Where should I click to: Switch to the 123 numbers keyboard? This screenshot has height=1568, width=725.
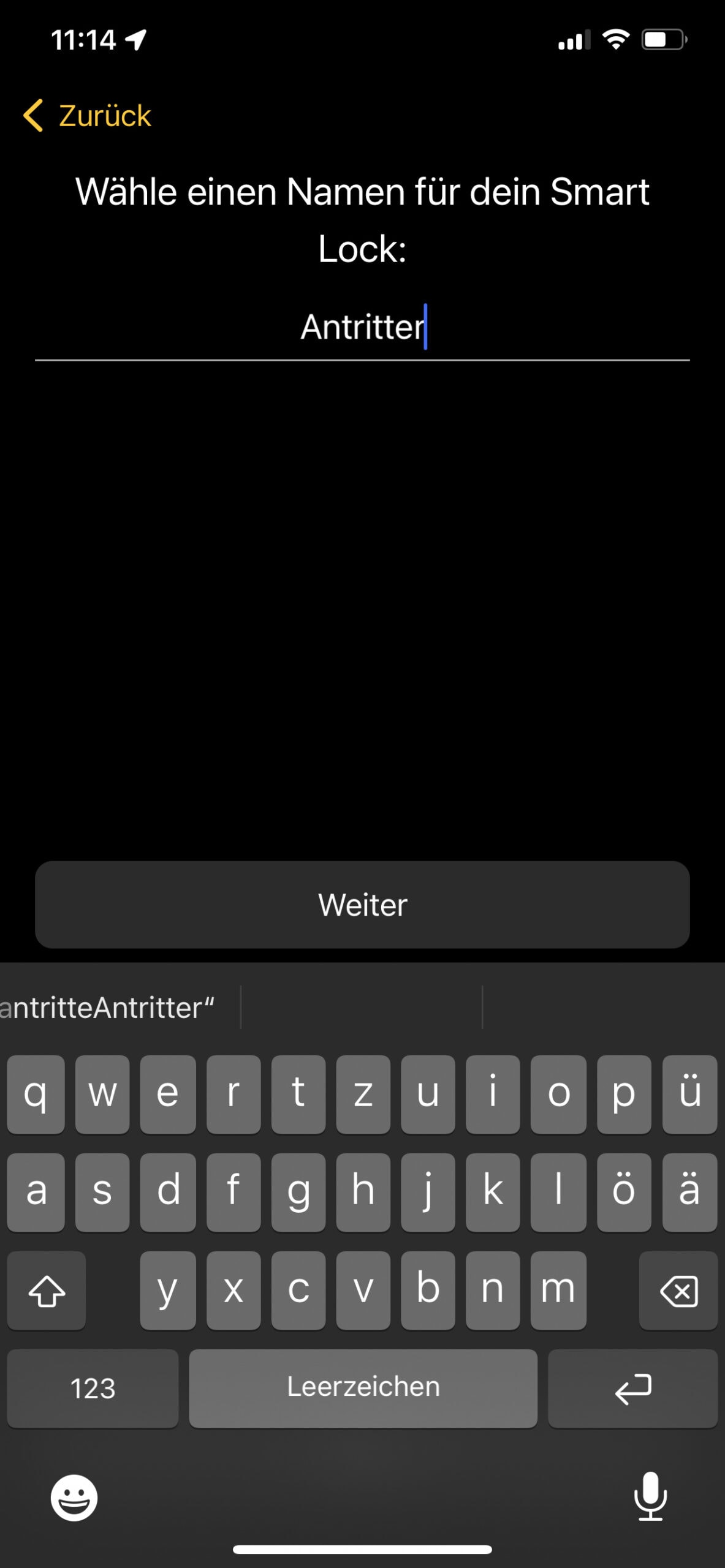point(93,1388)
